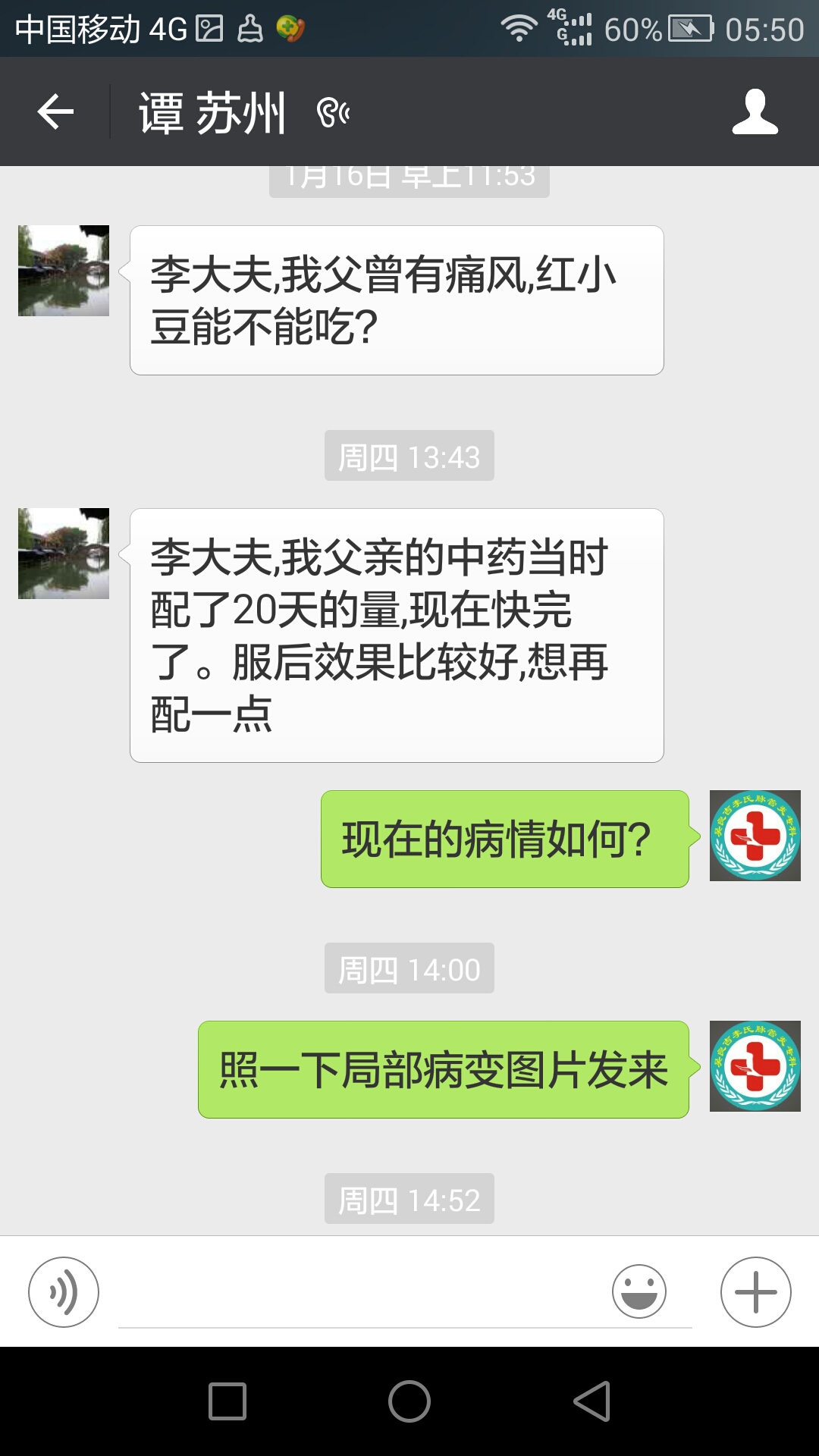
Task: Switch to voice message input
Action: [x=64, y=1291]
